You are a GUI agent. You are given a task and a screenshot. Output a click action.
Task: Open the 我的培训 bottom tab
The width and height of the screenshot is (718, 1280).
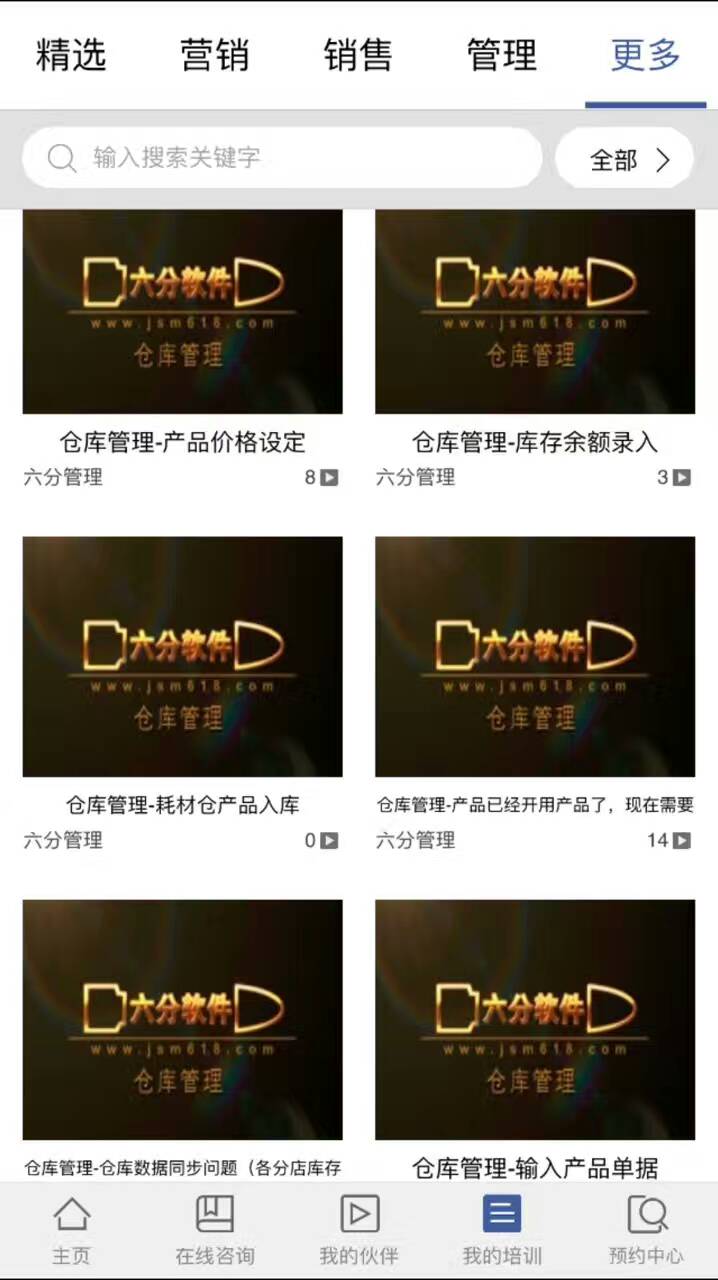(502, 1230)
